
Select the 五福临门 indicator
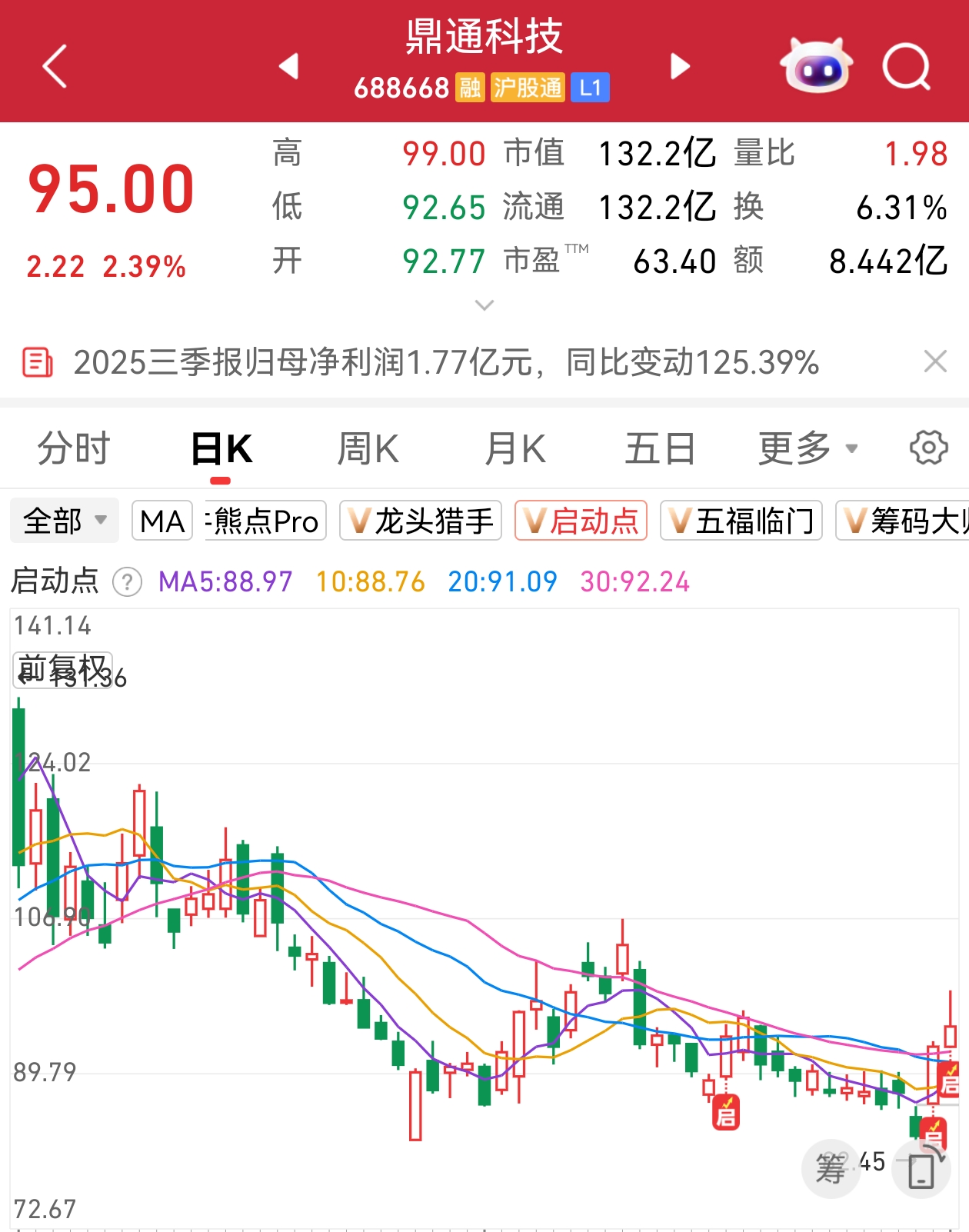coord(741,521)
